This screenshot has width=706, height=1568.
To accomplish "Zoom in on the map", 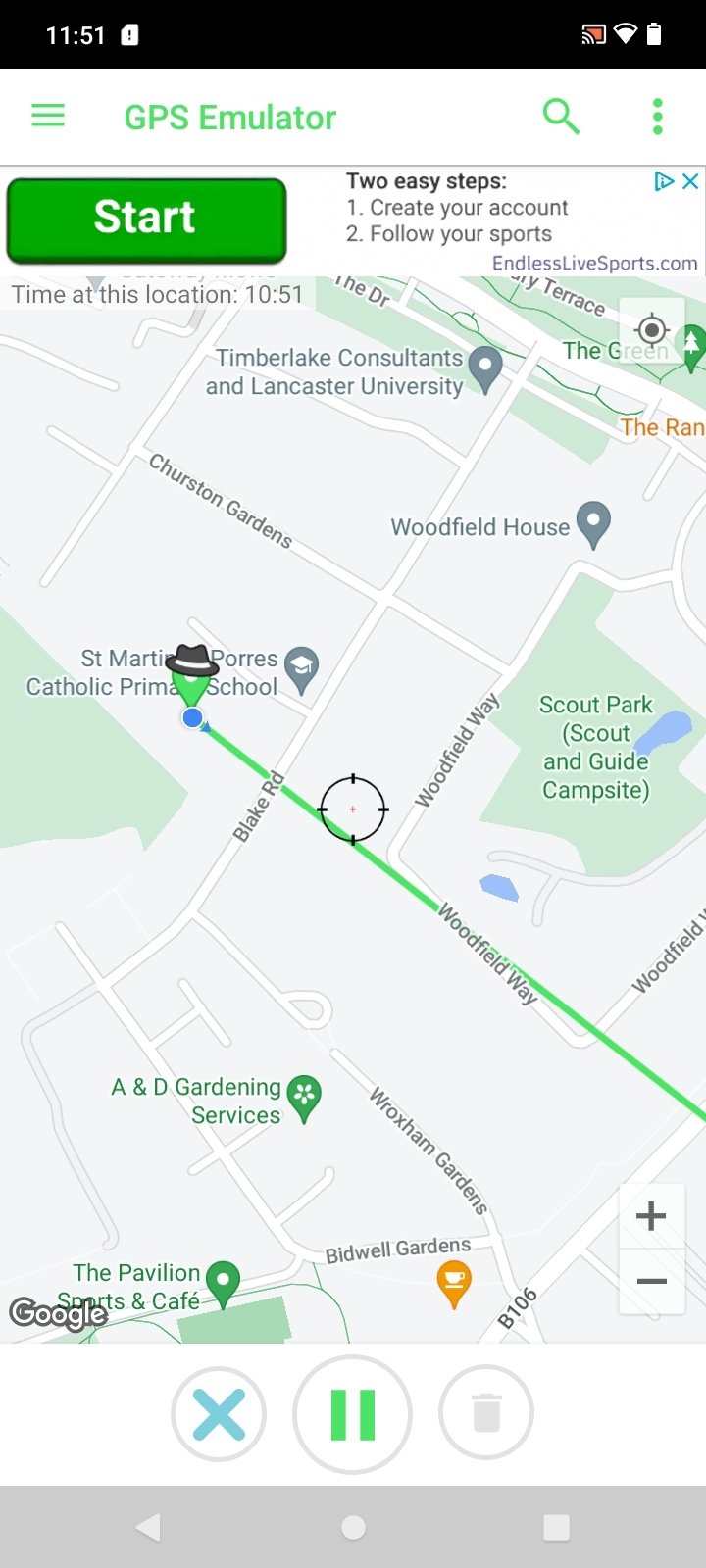I will click(651, 1216).
